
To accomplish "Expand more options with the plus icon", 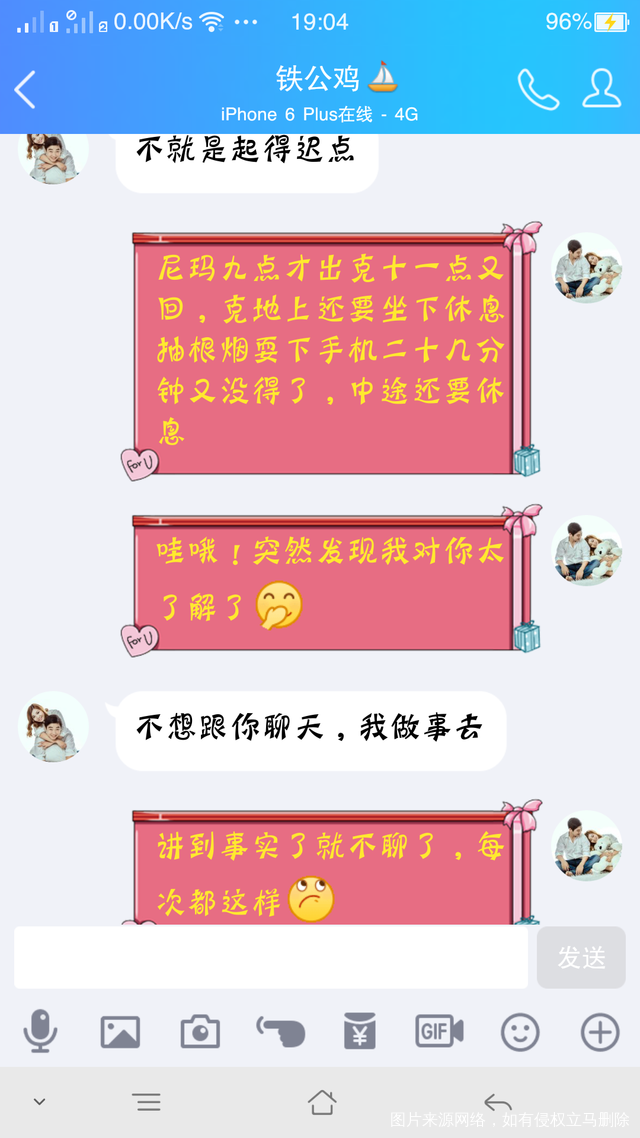I will coord(600,1031).
